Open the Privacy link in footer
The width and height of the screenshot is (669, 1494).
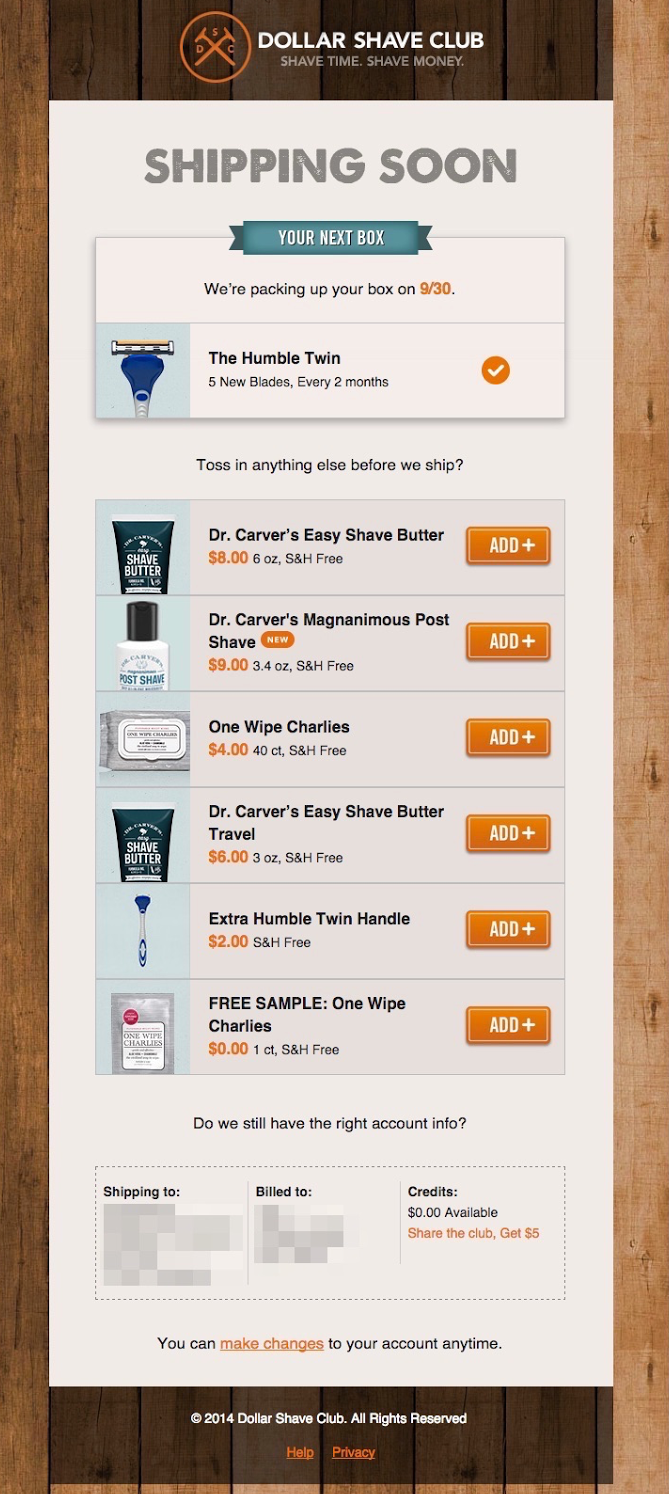(x=353, y=1452)
